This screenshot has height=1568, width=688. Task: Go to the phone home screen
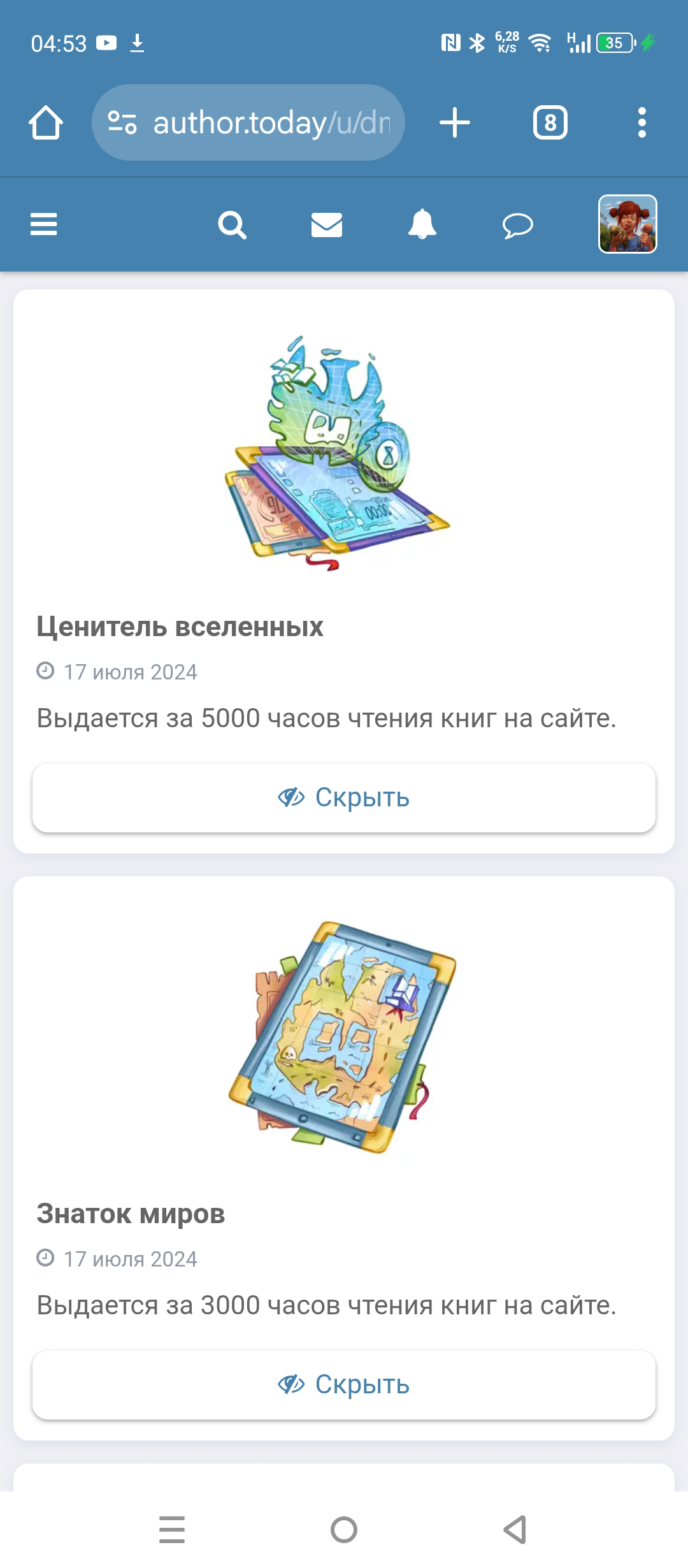click(344, 1529)
